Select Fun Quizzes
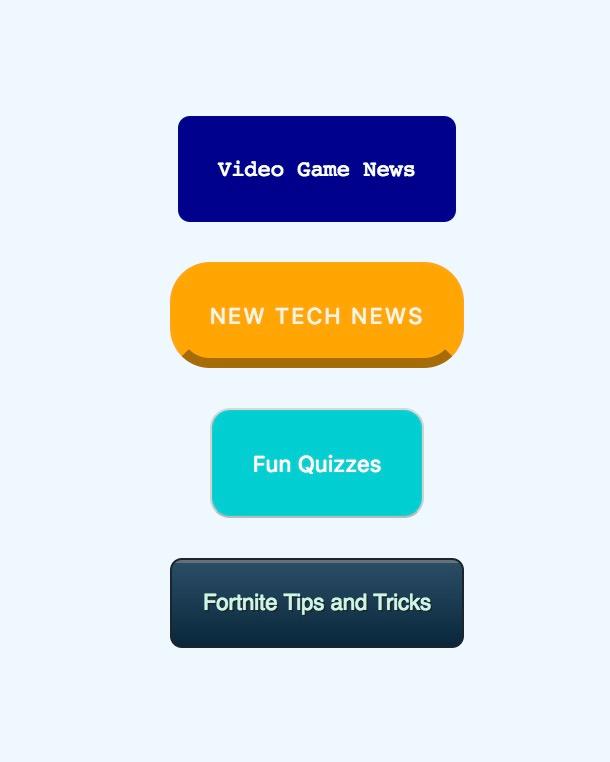 [x=317, y=463]
